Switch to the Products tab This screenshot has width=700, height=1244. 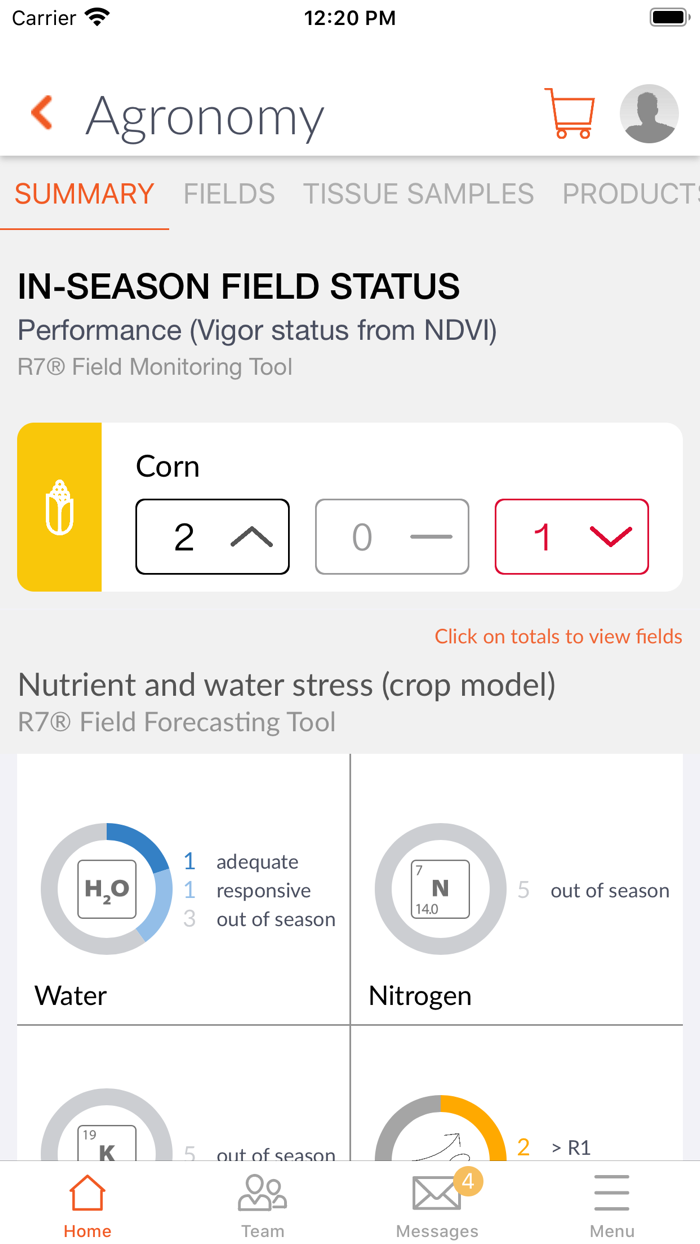630,194
